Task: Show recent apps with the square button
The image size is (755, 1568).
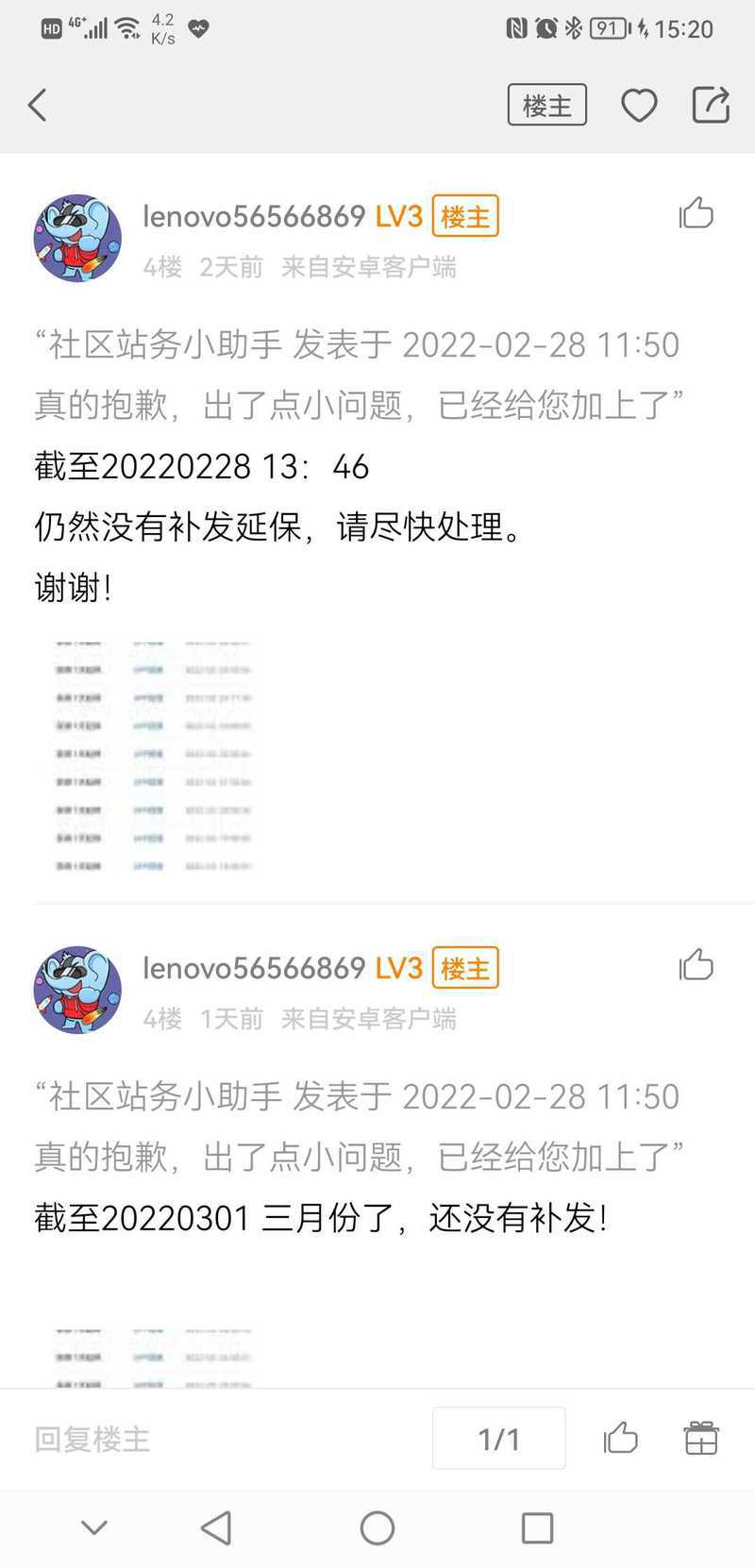Action: [537, 1527]
